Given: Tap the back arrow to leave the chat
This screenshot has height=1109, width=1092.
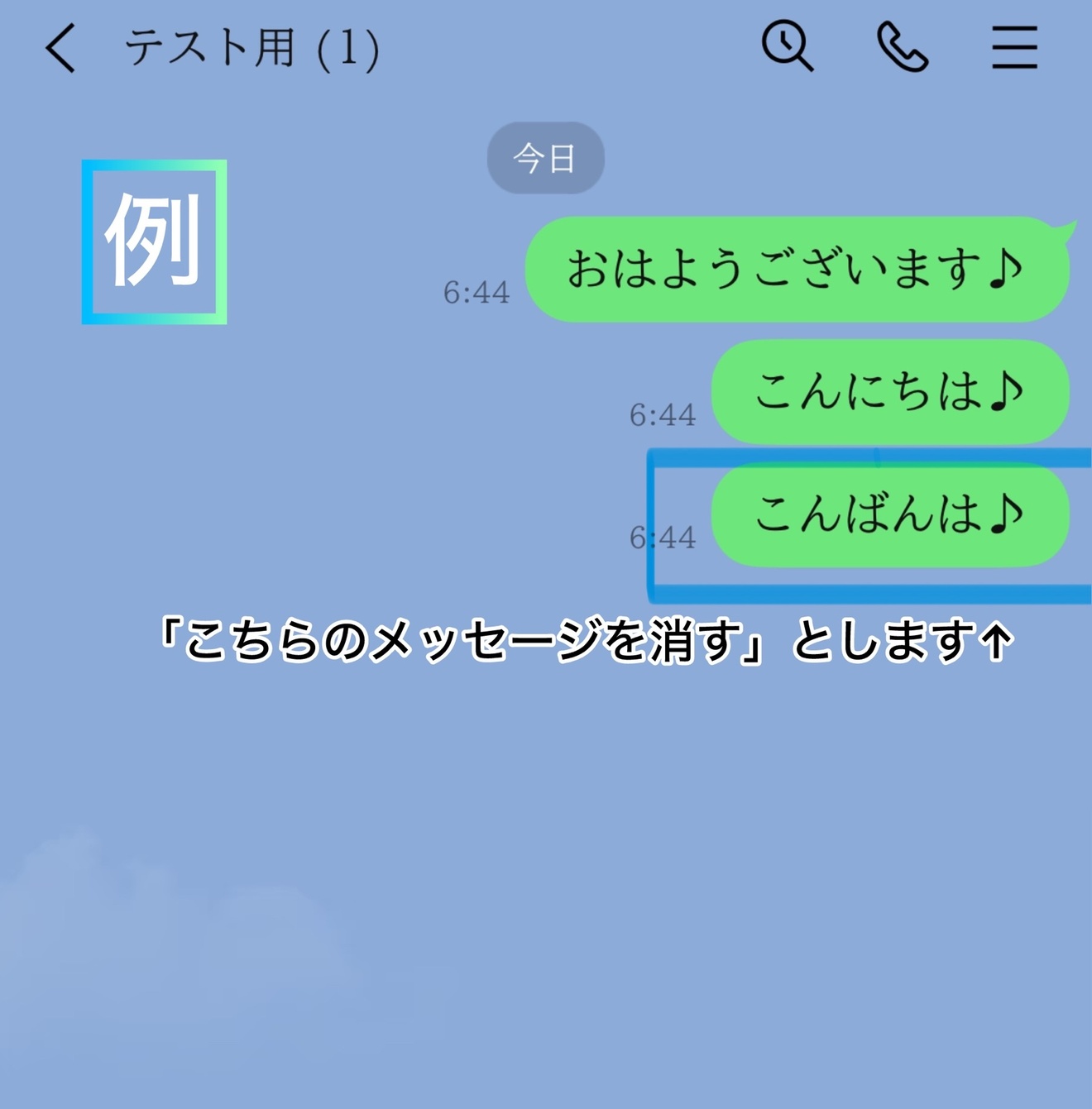Looking at the screenshot, I should (x=60, y=48).
